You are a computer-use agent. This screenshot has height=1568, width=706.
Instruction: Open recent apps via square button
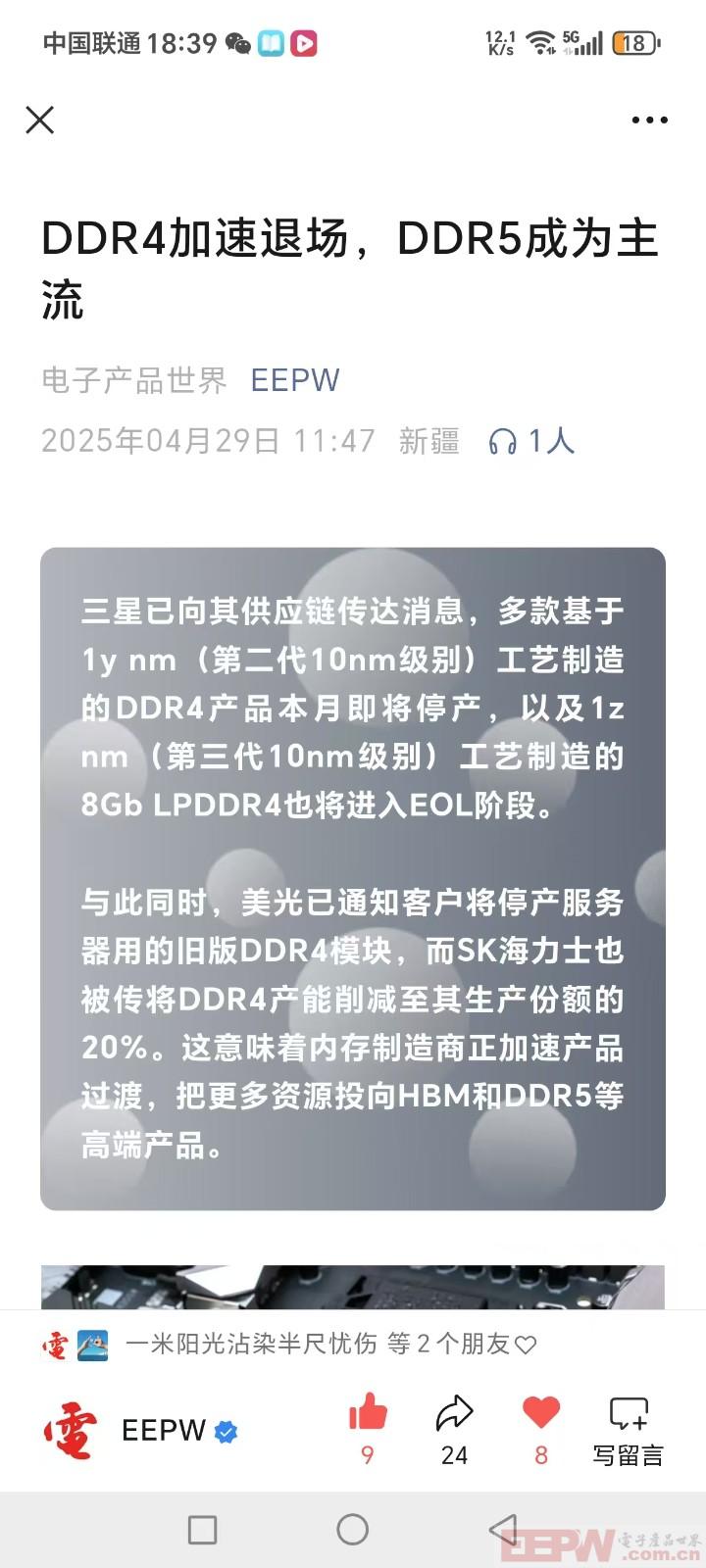[x=202, y=1529]
